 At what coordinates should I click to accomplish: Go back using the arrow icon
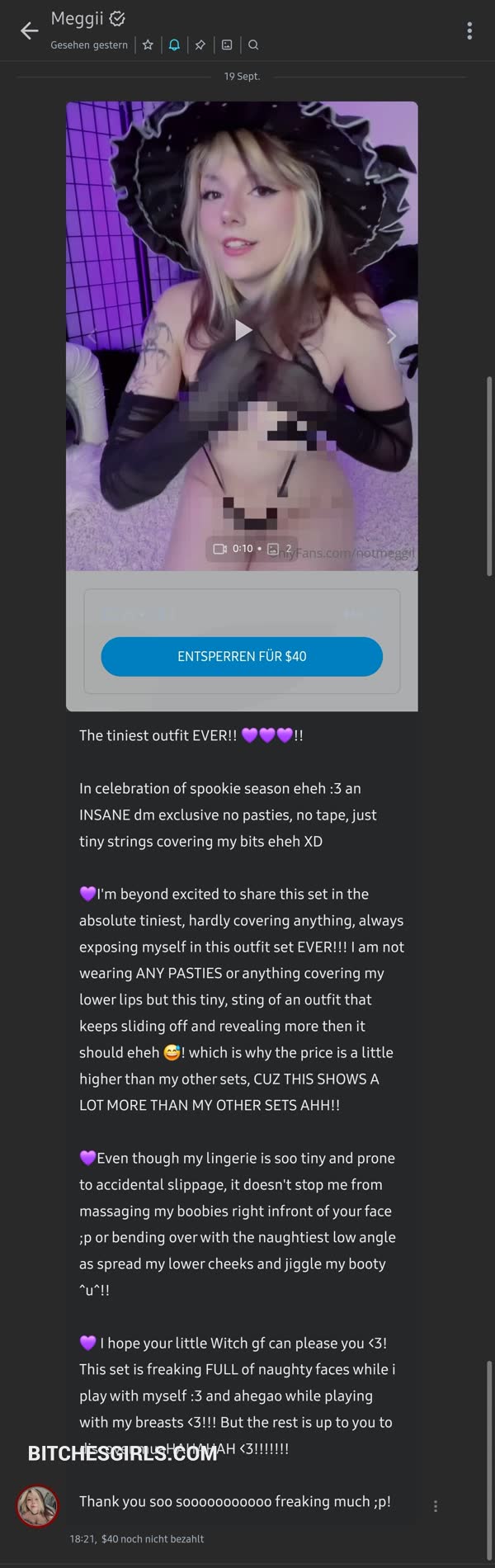tap(30, 31)
